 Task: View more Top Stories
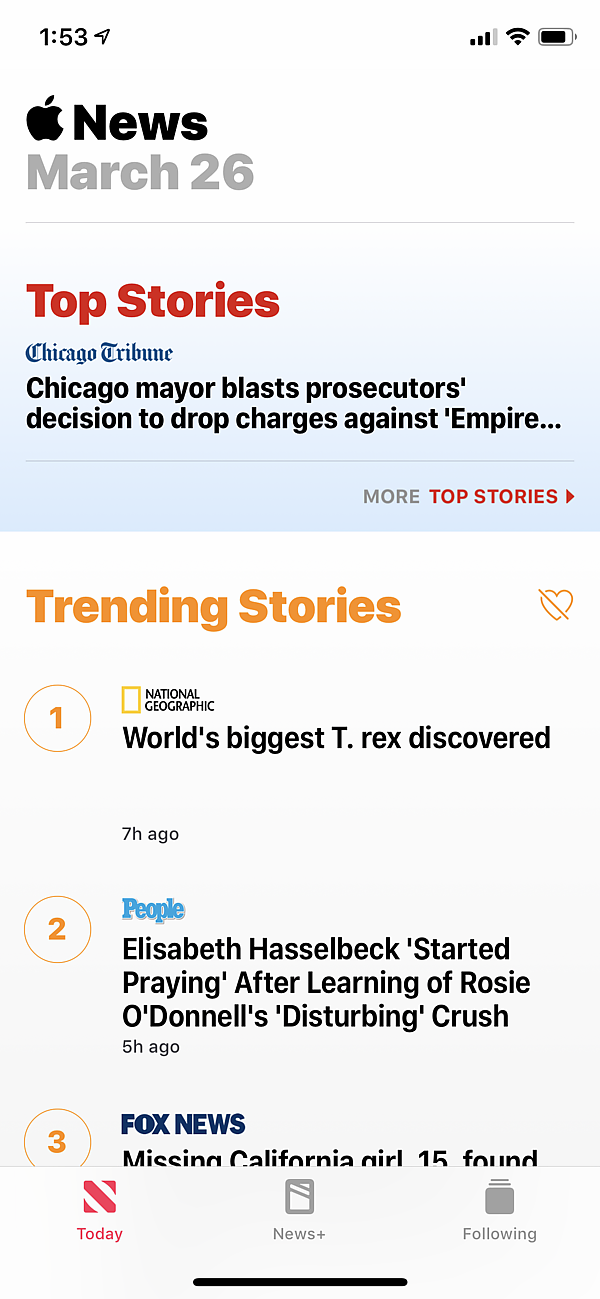point(469,496)
